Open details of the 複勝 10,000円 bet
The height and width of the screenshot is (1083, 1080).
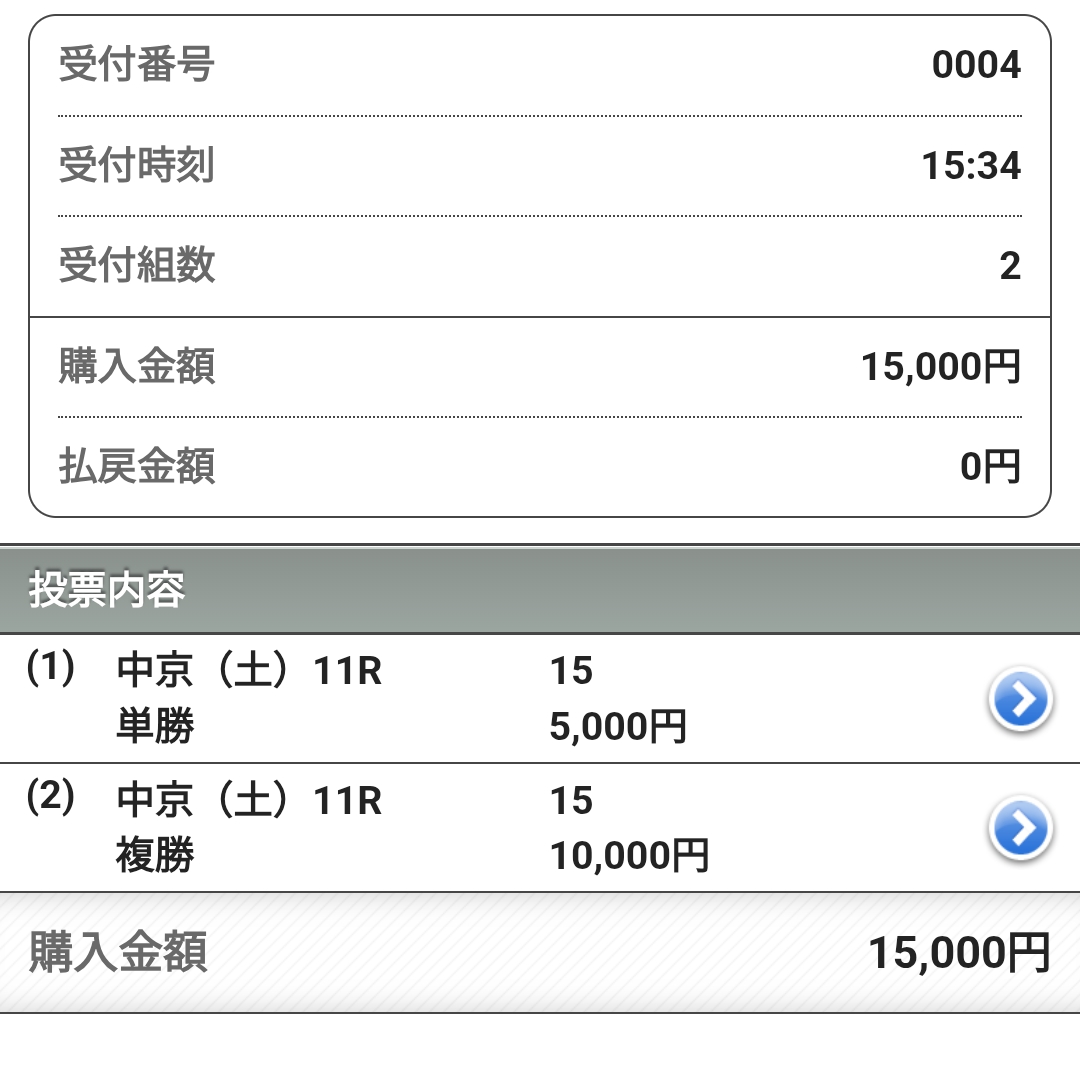pos(1020,830)
